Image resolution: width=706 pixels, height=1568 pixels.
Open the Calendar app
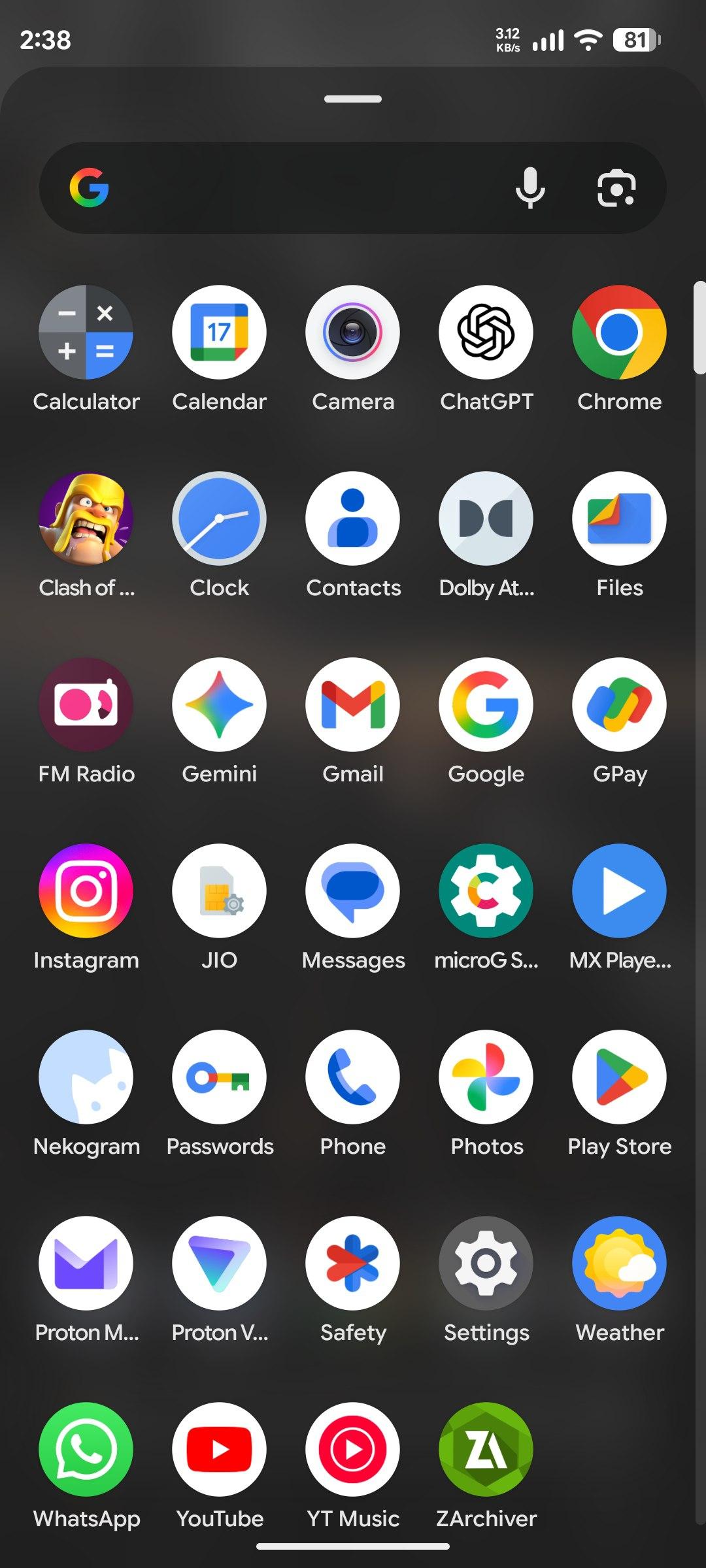pos(220,332)
